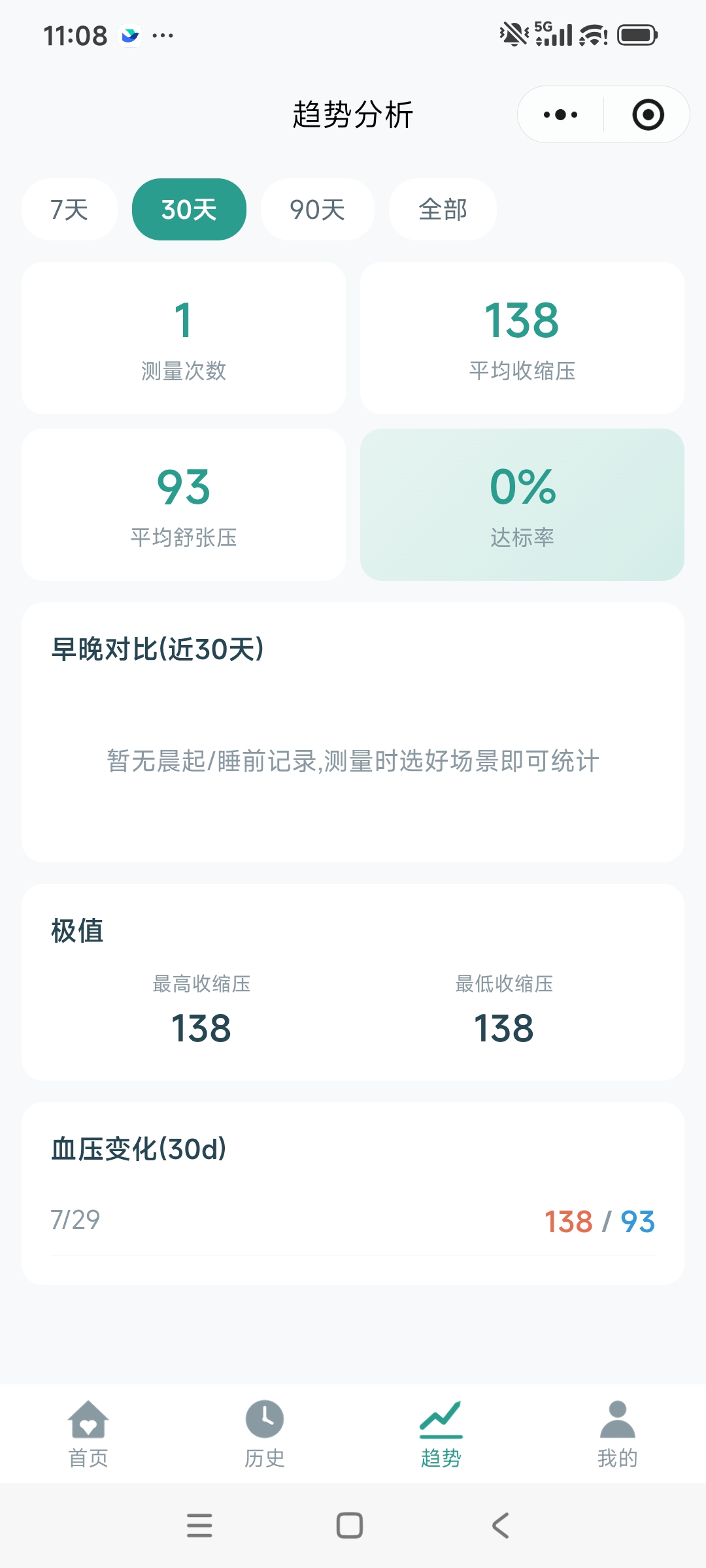Switch to the 90天 time range
Viewport: 706px width, 1568px height.
(x=317, y=210)
